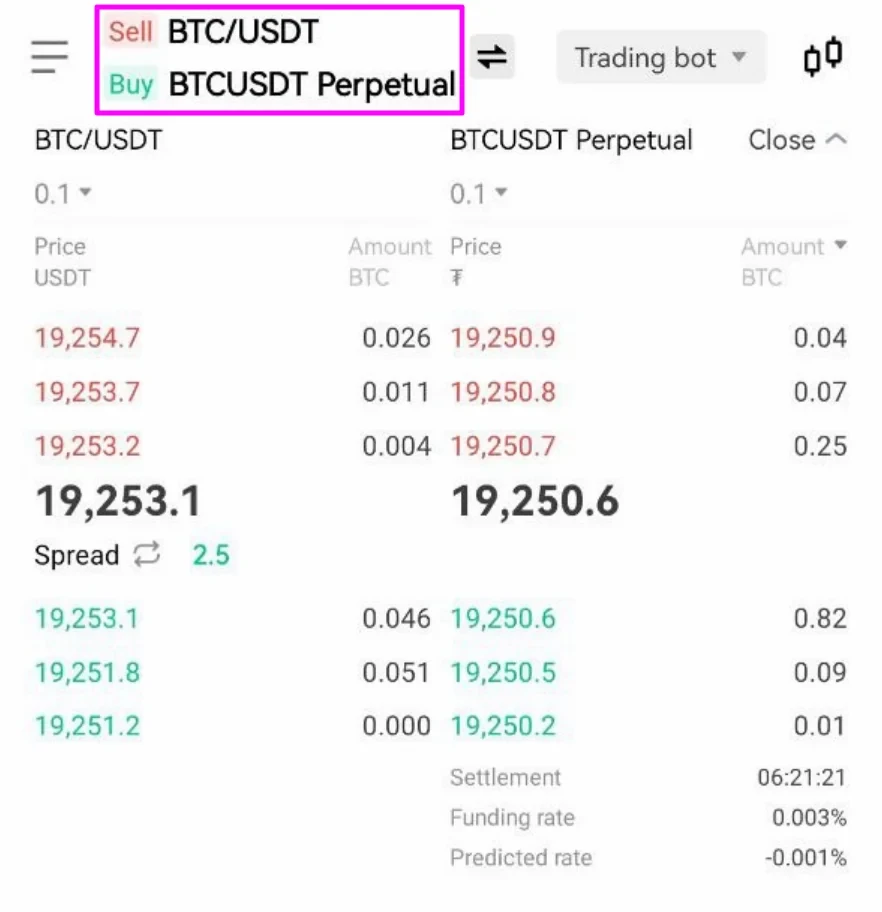Expand the Trading bot dropdown
This screenshot has width=882, height=912.
661,57
